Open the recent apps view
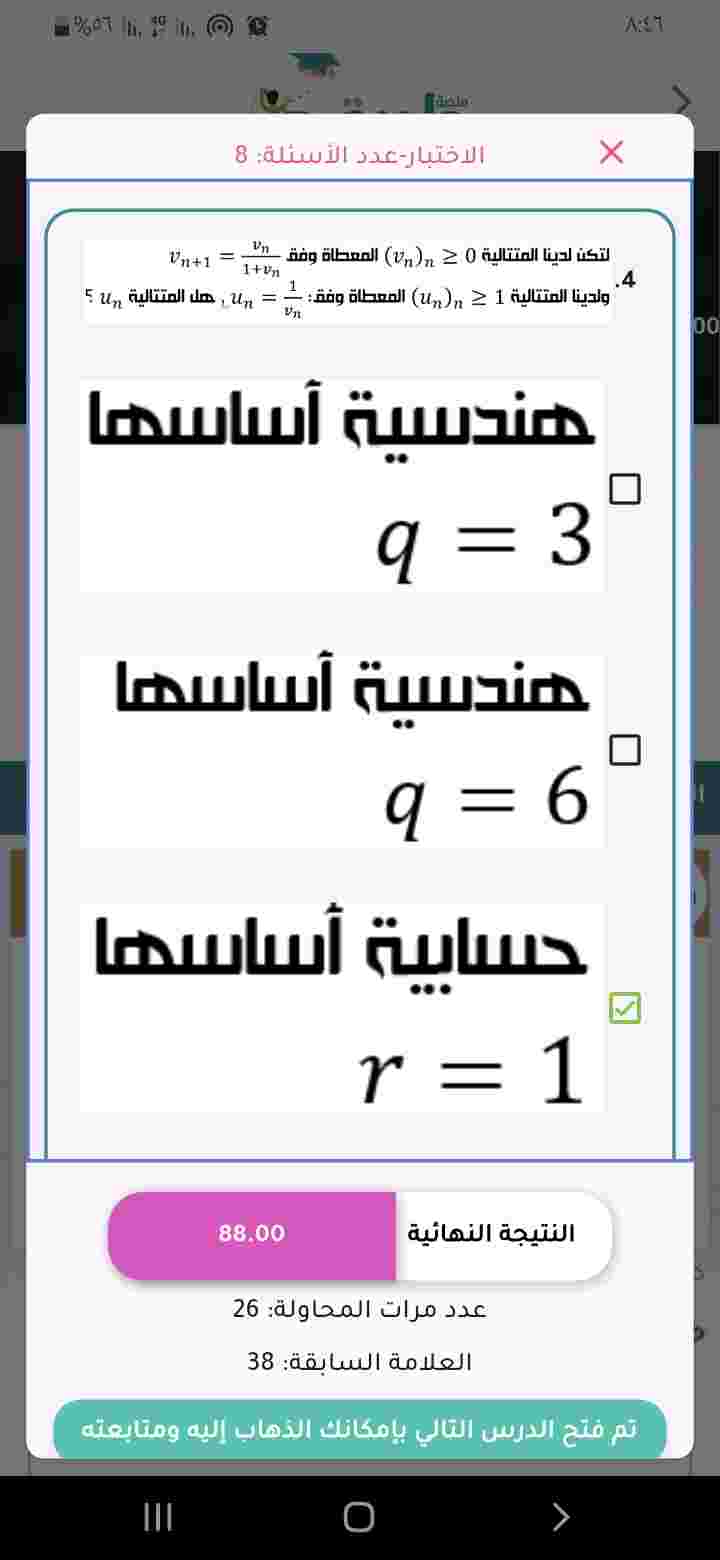The height and width of the screenshot is (1560, 720). pos(158,1517)
